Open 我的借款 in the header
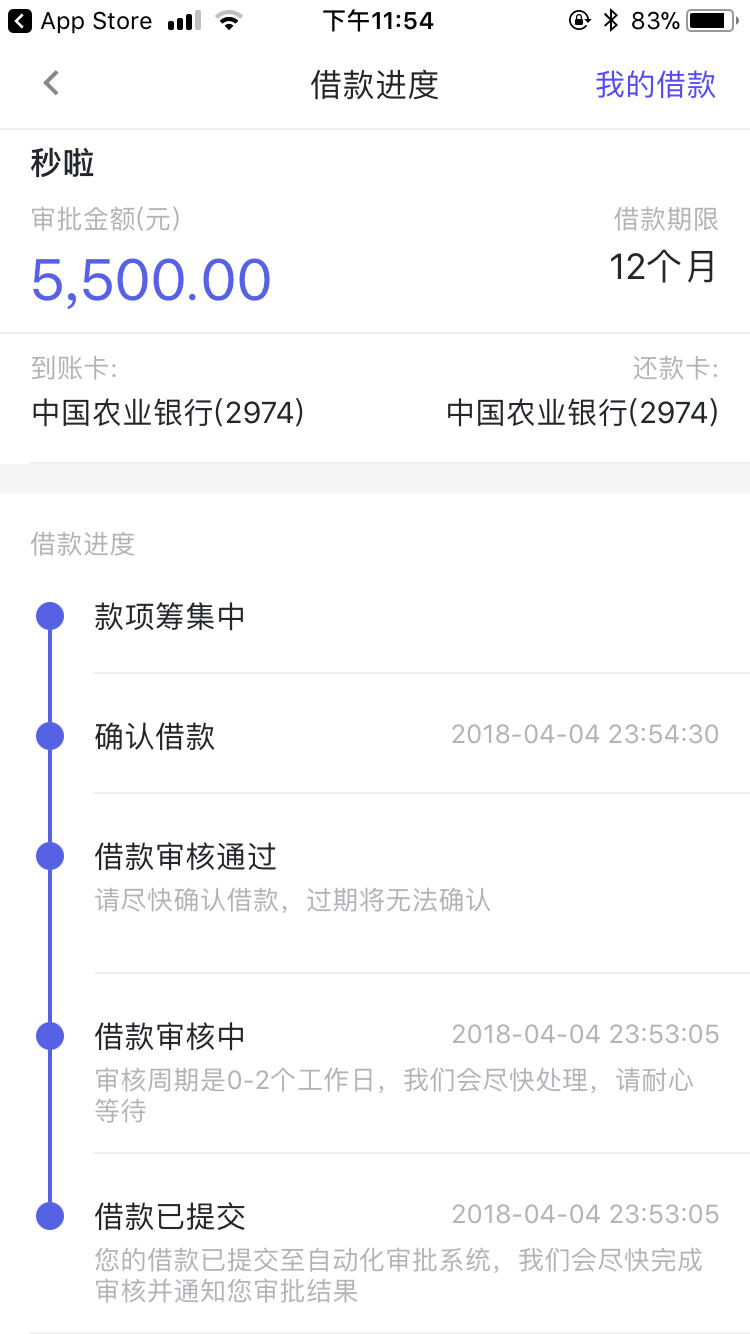Viewport: 750px width, 1334px height. click(x=655, y=84)
